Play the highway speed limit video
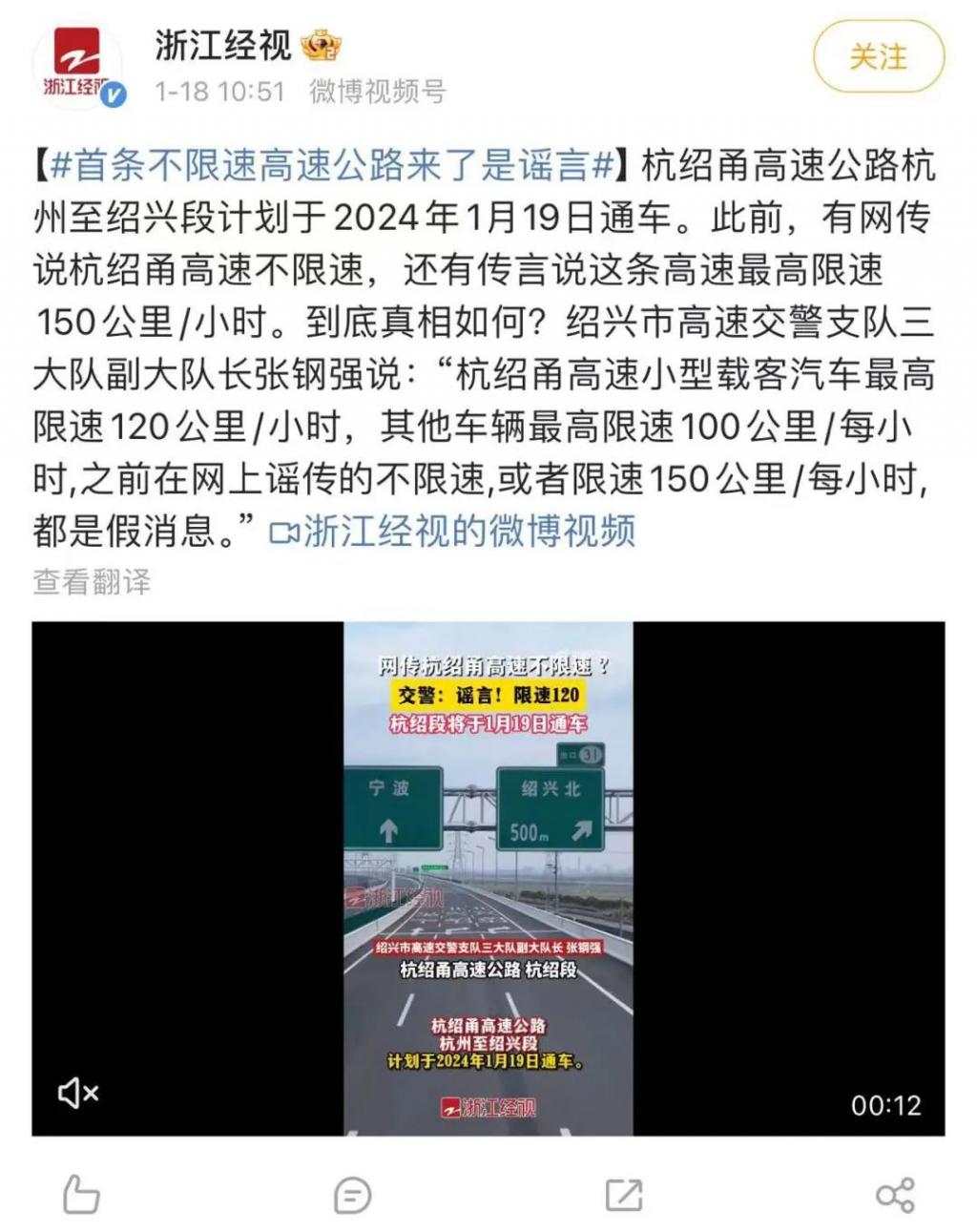Image resolution: width=977 pixels, height=1232 pixels. pyautogui.click(x=488, y=878)
